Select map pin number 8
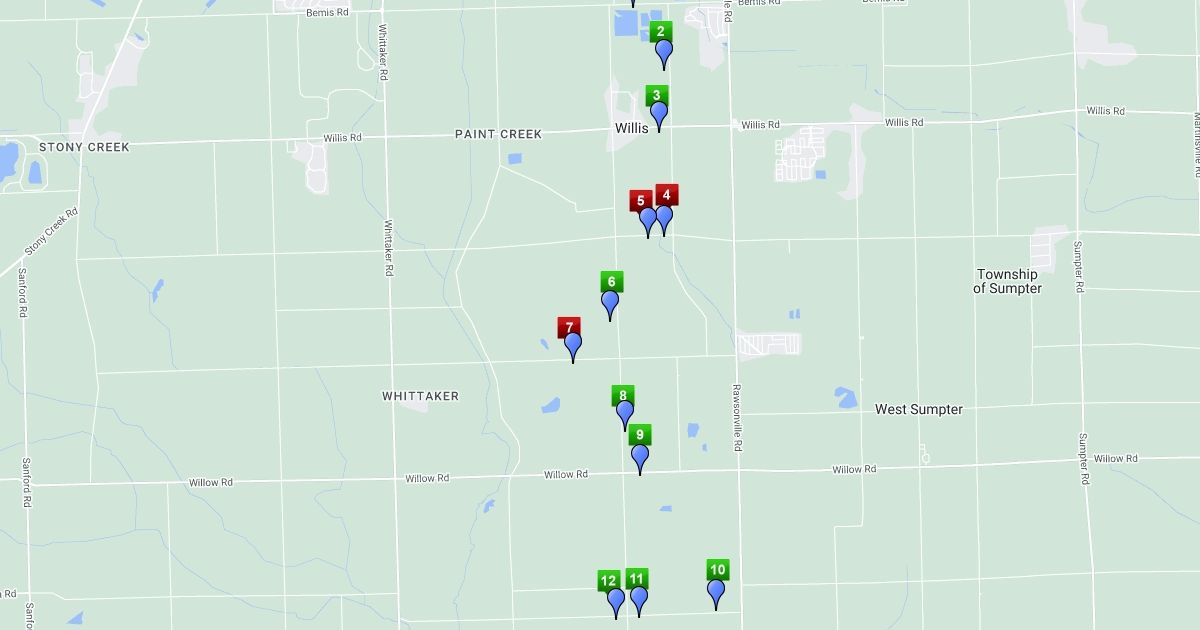Screen dimensions: 1200x630 [x=625, y=411]
